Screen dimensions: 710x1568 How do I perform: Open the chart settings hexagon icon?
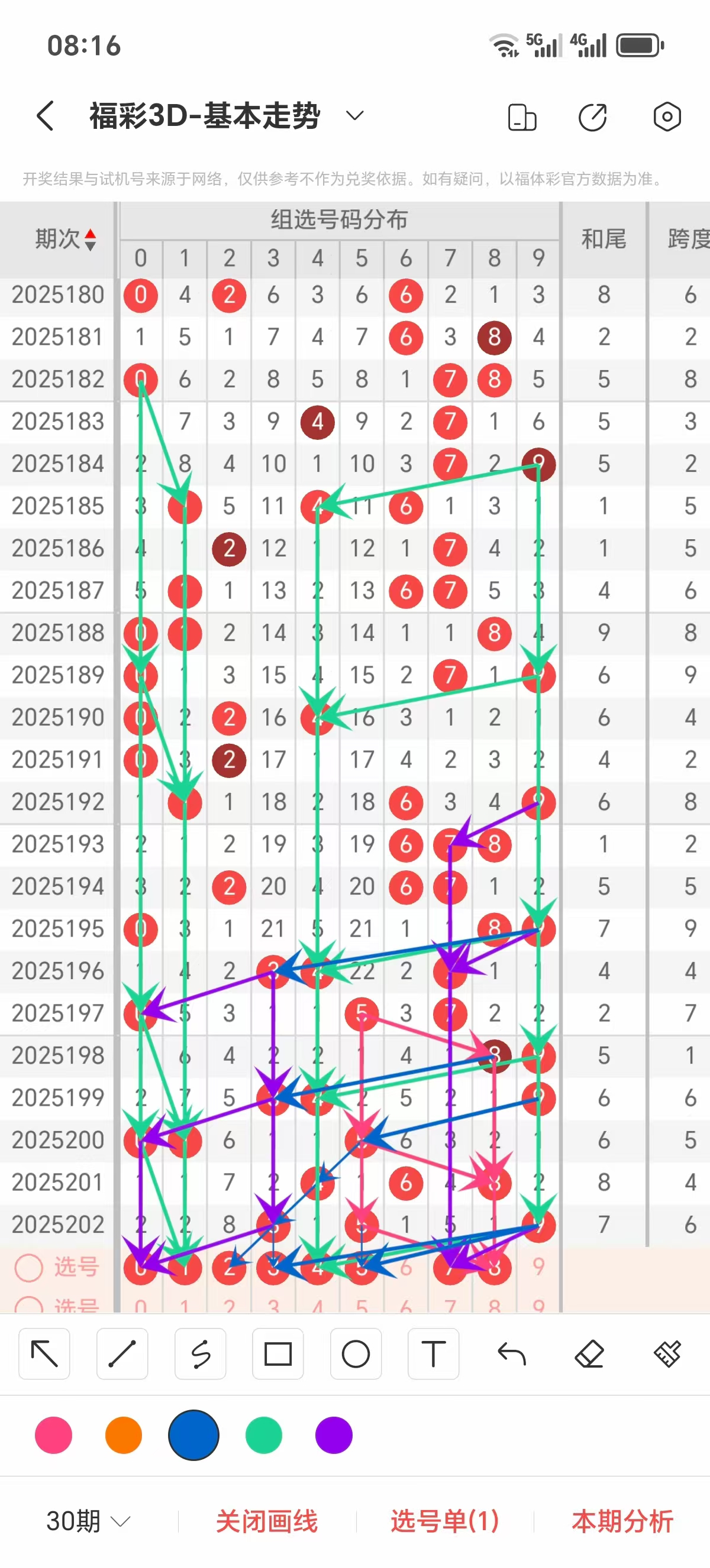tap(667, 117)
